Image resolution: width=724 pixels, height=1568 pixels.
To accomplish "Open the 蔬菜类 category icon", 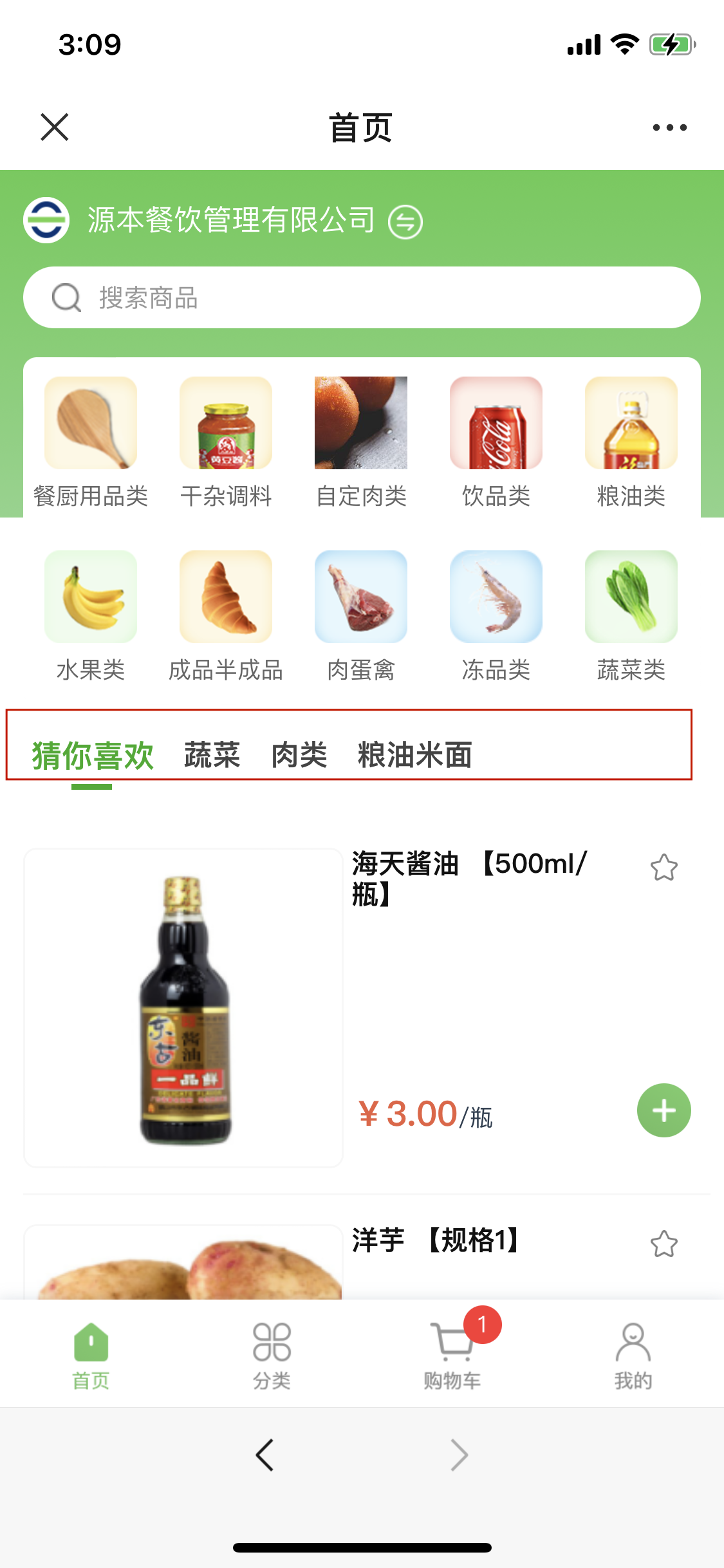I will (x=631, y=596).
